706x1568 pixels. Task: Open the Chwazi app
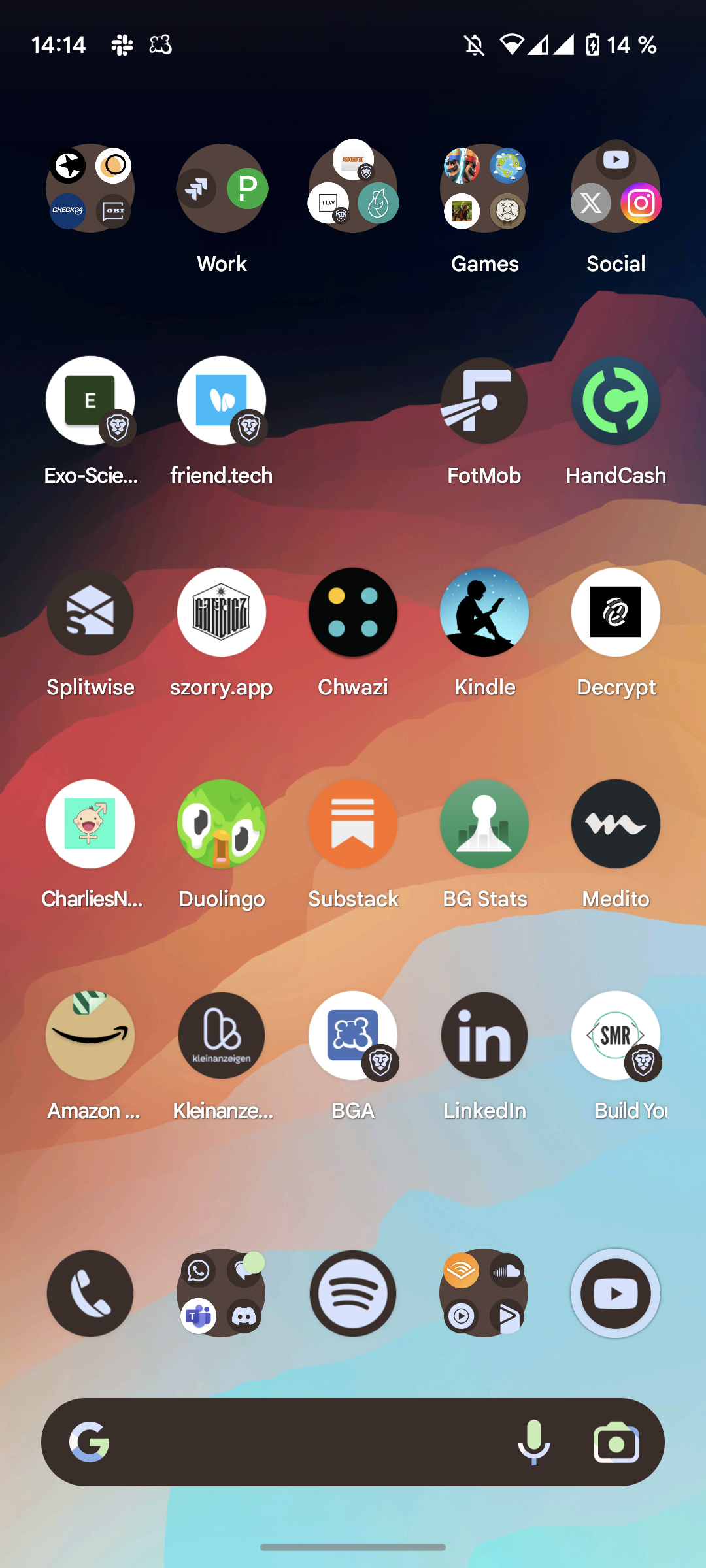pyautogui.click(x=353, y=612)
